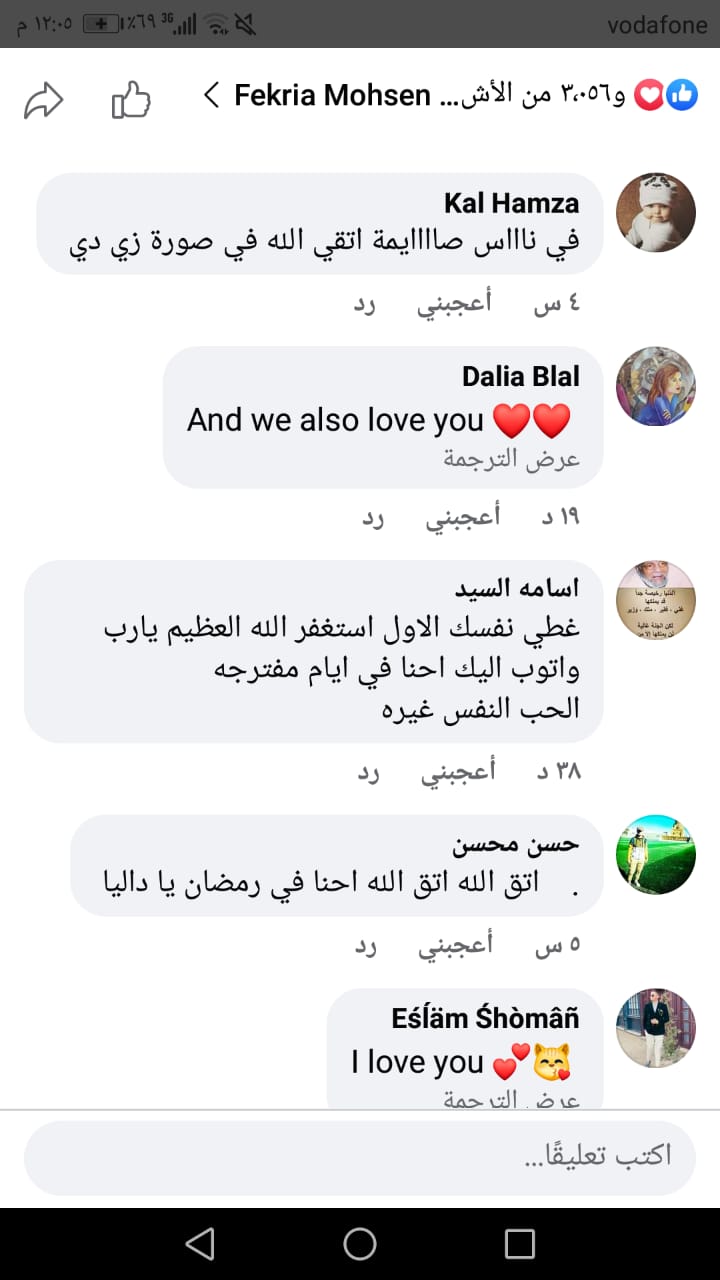
Task: View Eślâm Śhòmâñ's profile picture
Action: click(655, 1028)
